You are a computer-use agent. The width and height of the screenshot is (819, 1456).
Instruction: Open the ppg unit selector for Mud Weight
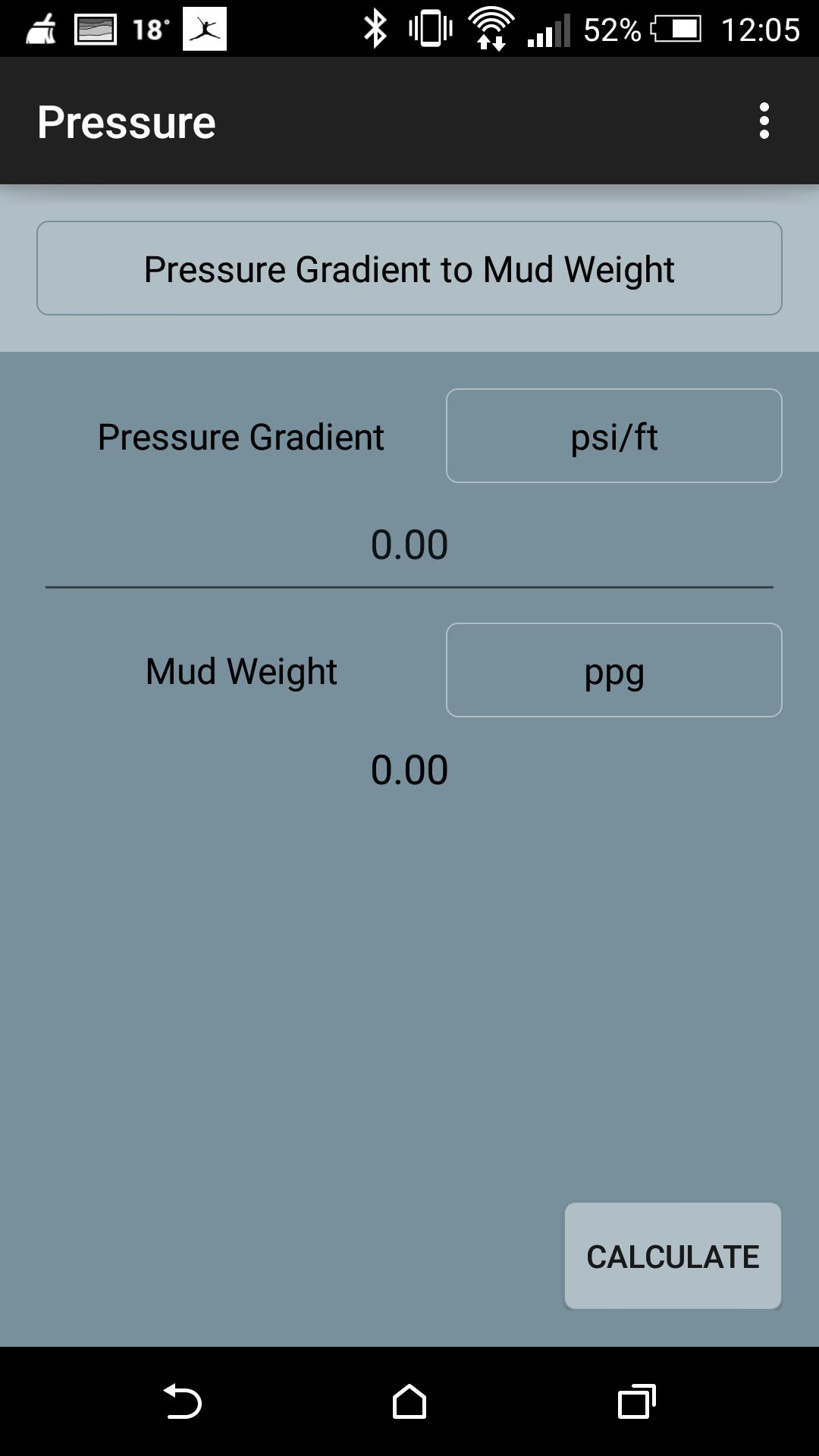[614, 670]
